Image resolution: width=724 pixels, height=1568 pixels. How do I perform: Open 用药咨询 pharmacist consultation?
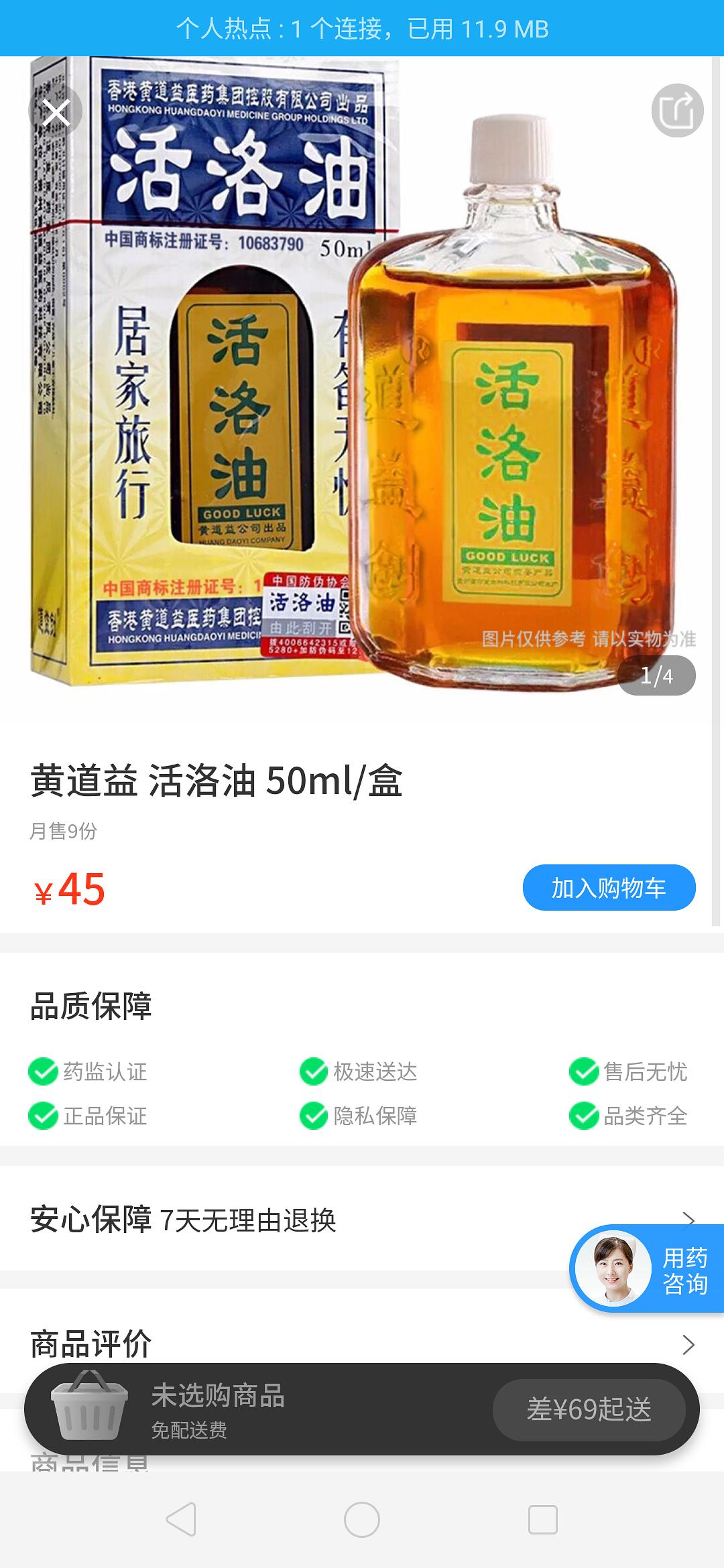(647, 1268)
